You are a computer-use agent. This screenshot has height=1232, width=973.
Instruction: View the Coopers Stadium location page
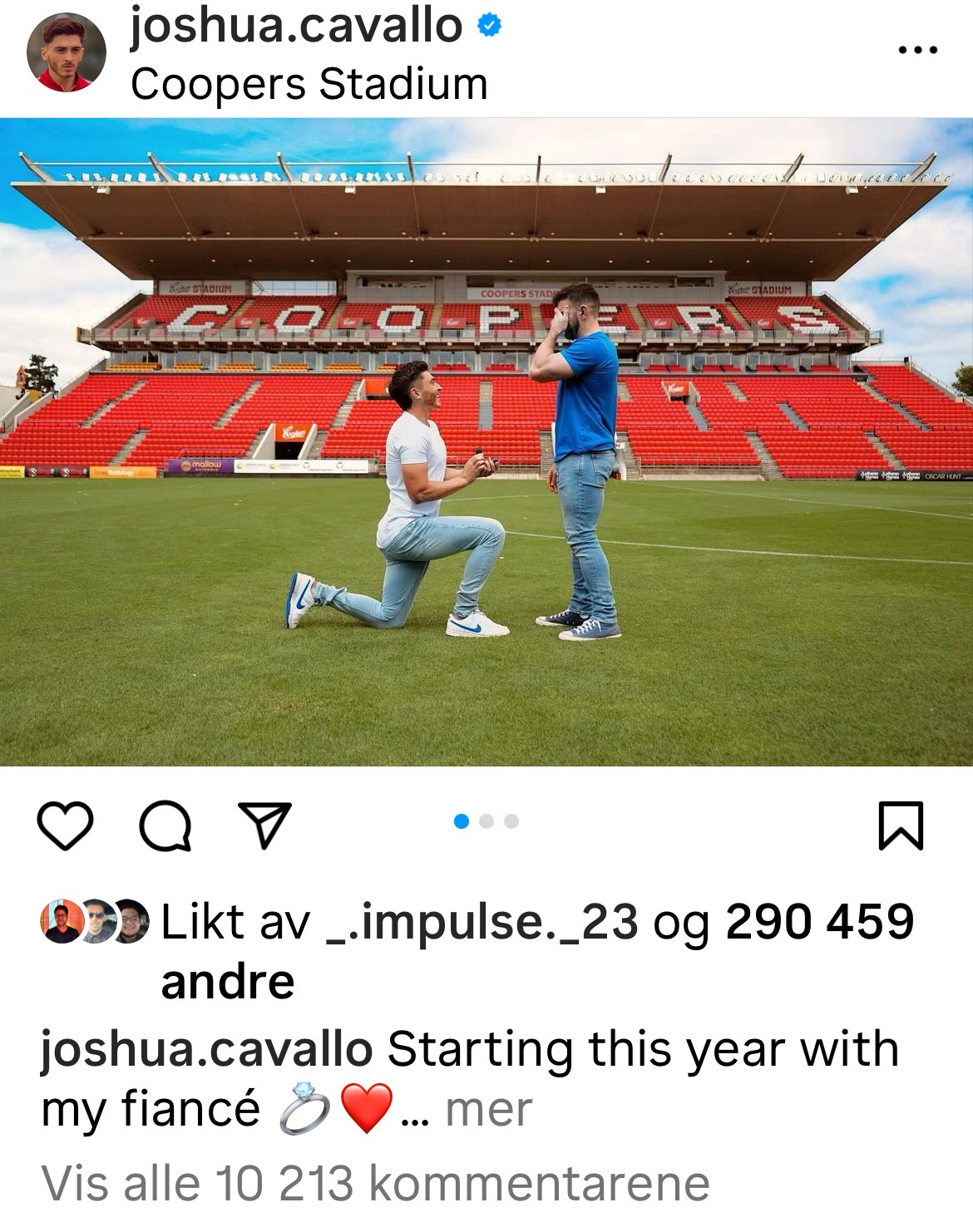pyautogui.click(x=309, y=84)
